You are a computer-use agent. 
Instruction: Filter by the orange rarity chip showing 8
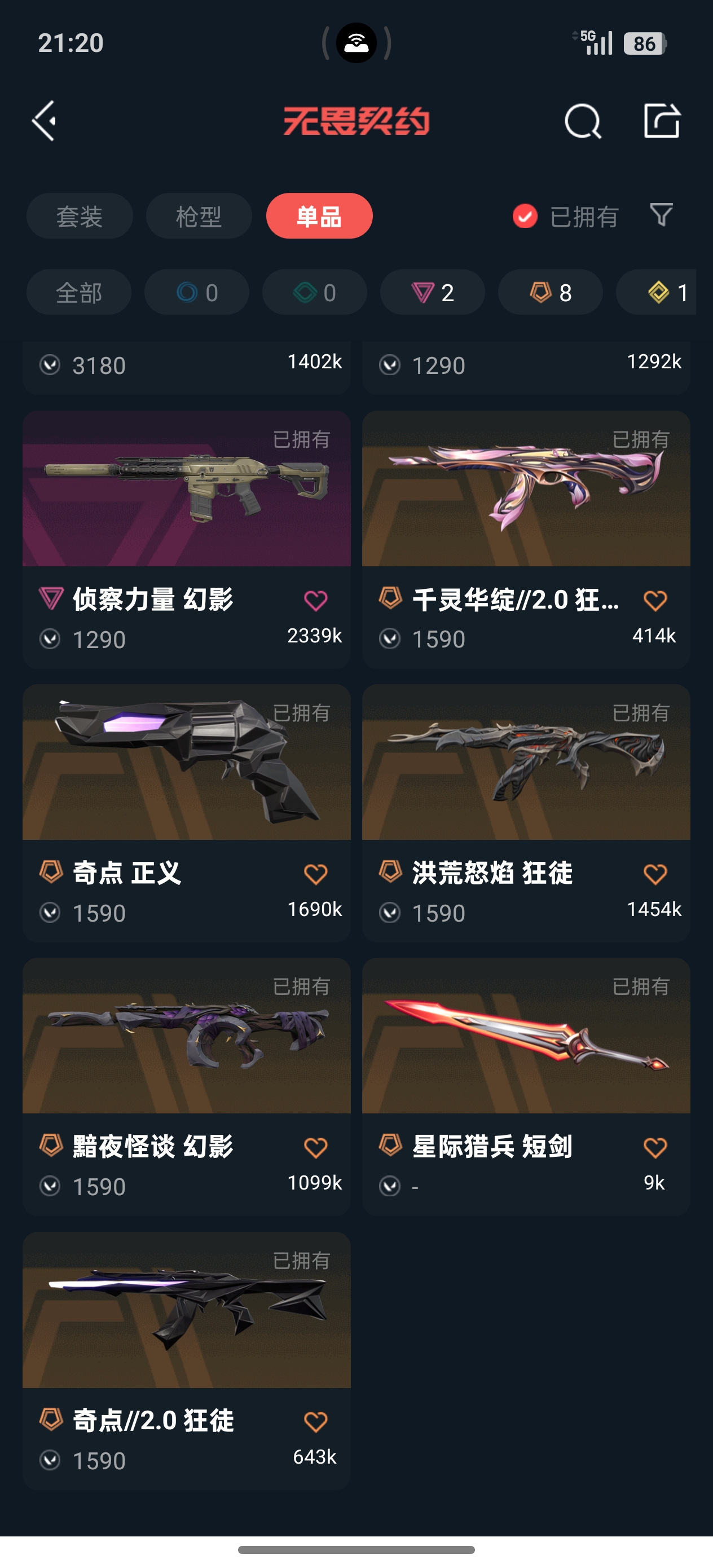[550, 293]
